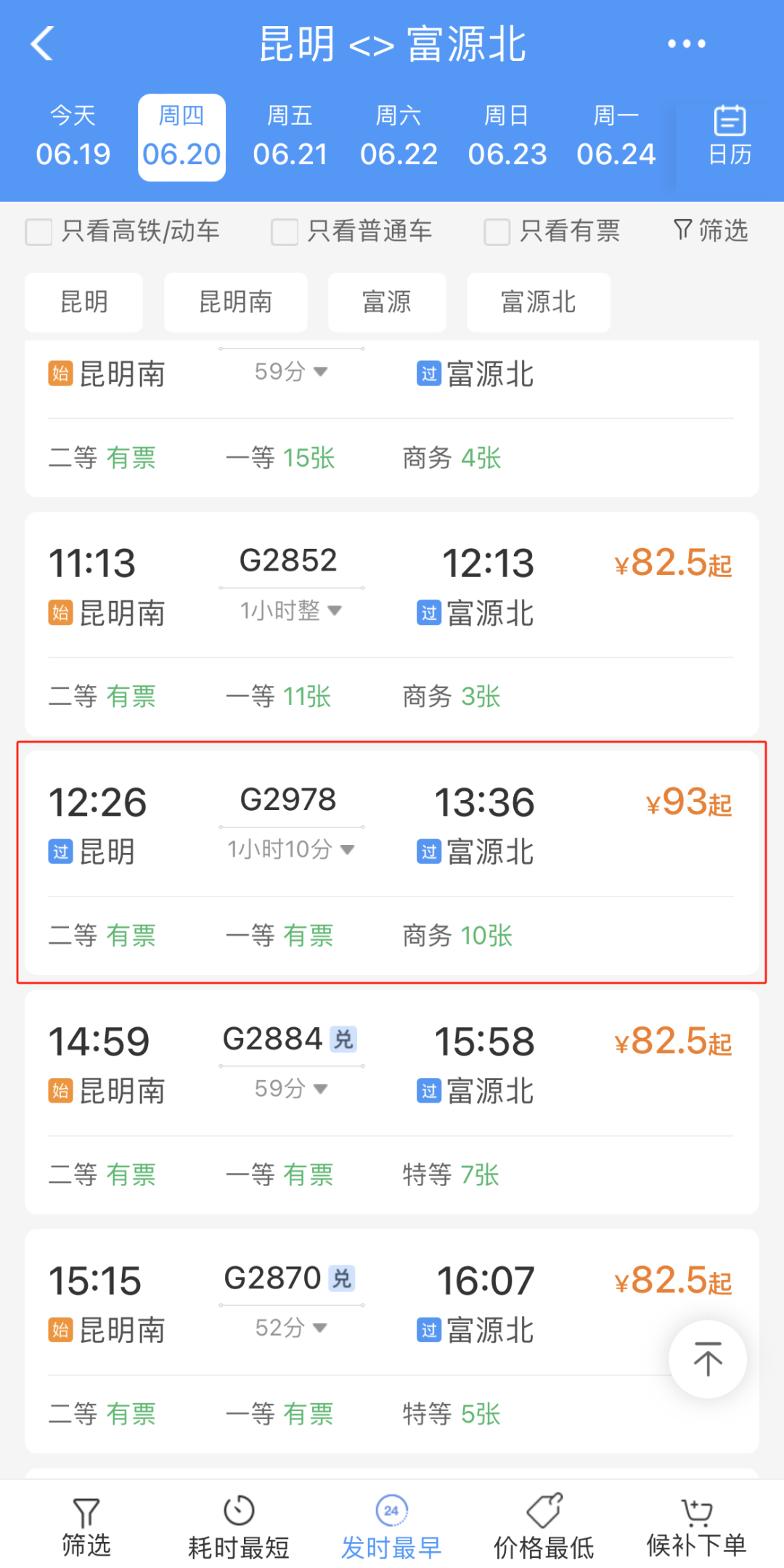Screen dimensions: 784x1568
Task: Enable 只看有票 checkbox
Action: [497, 232]
